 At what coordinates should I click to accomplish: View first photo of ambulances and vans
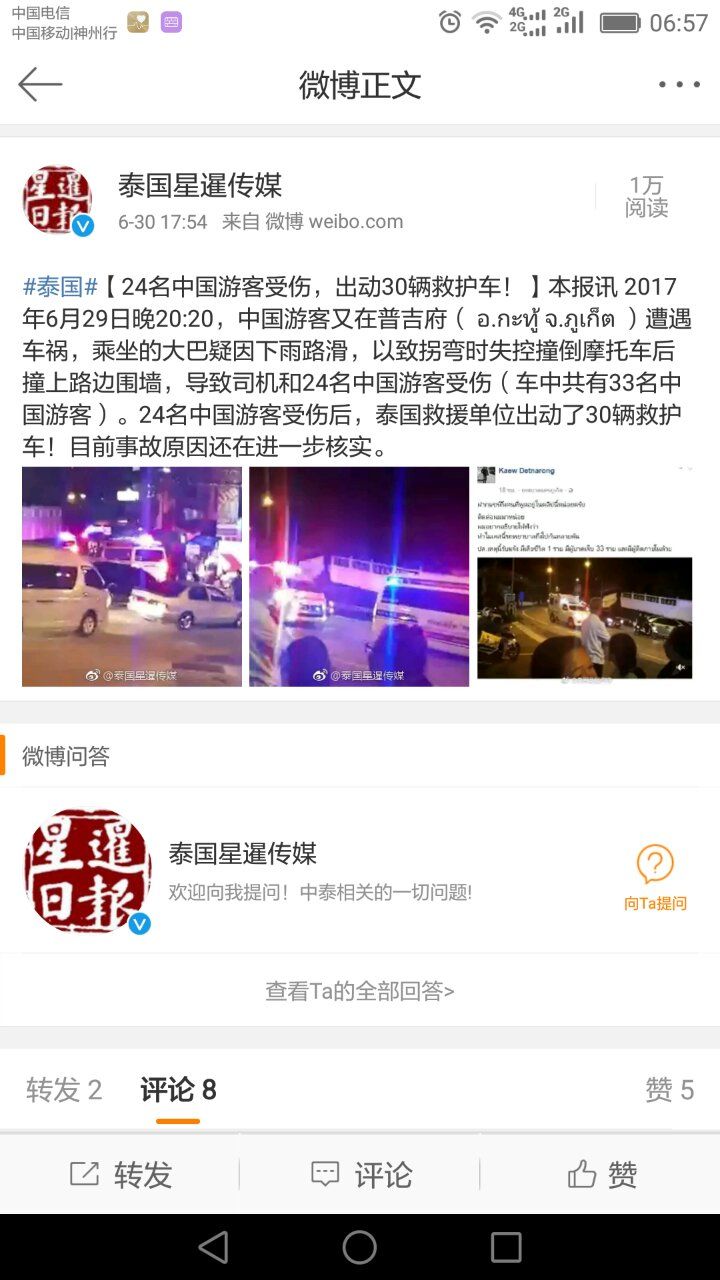[132, 576]
